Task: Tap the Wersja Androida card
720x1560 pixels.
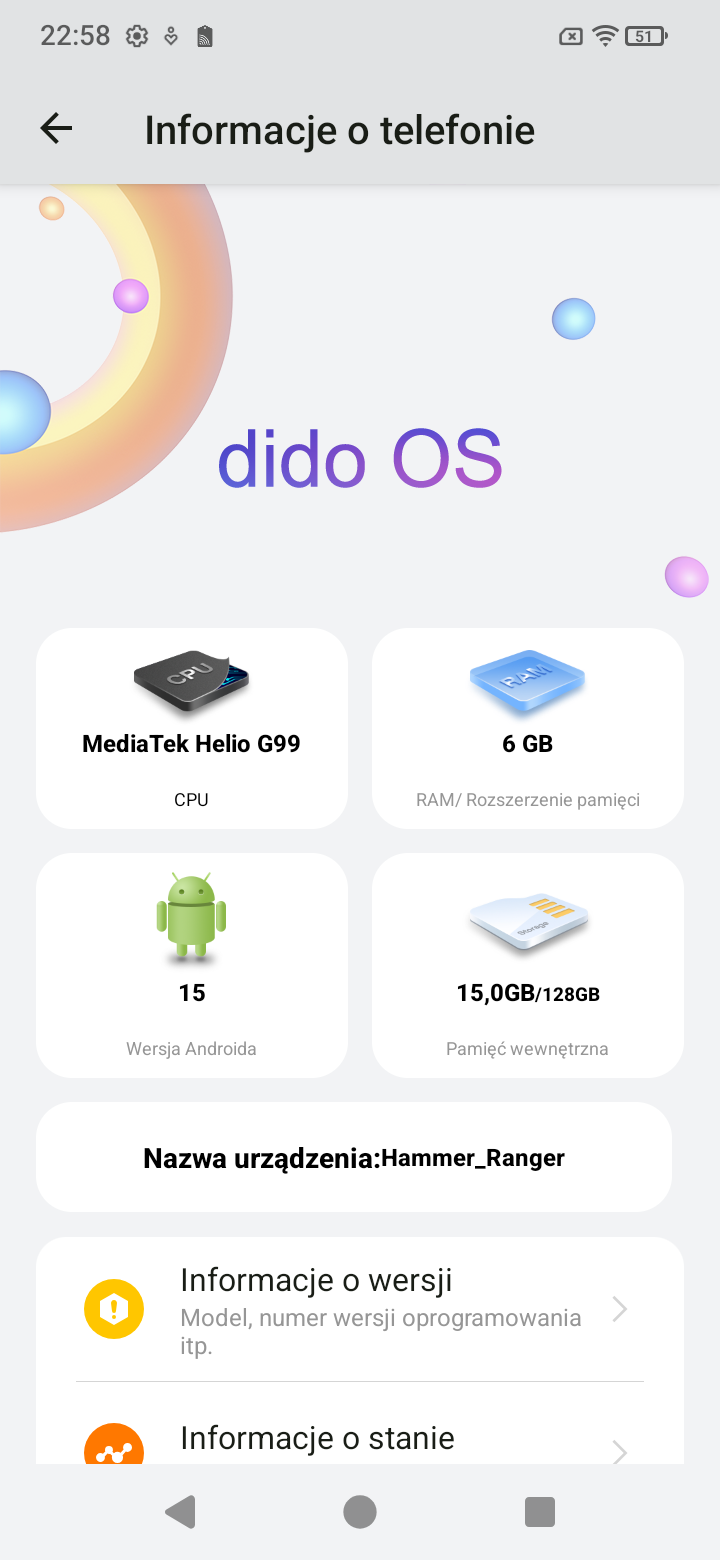Action: tap(191, 965)
